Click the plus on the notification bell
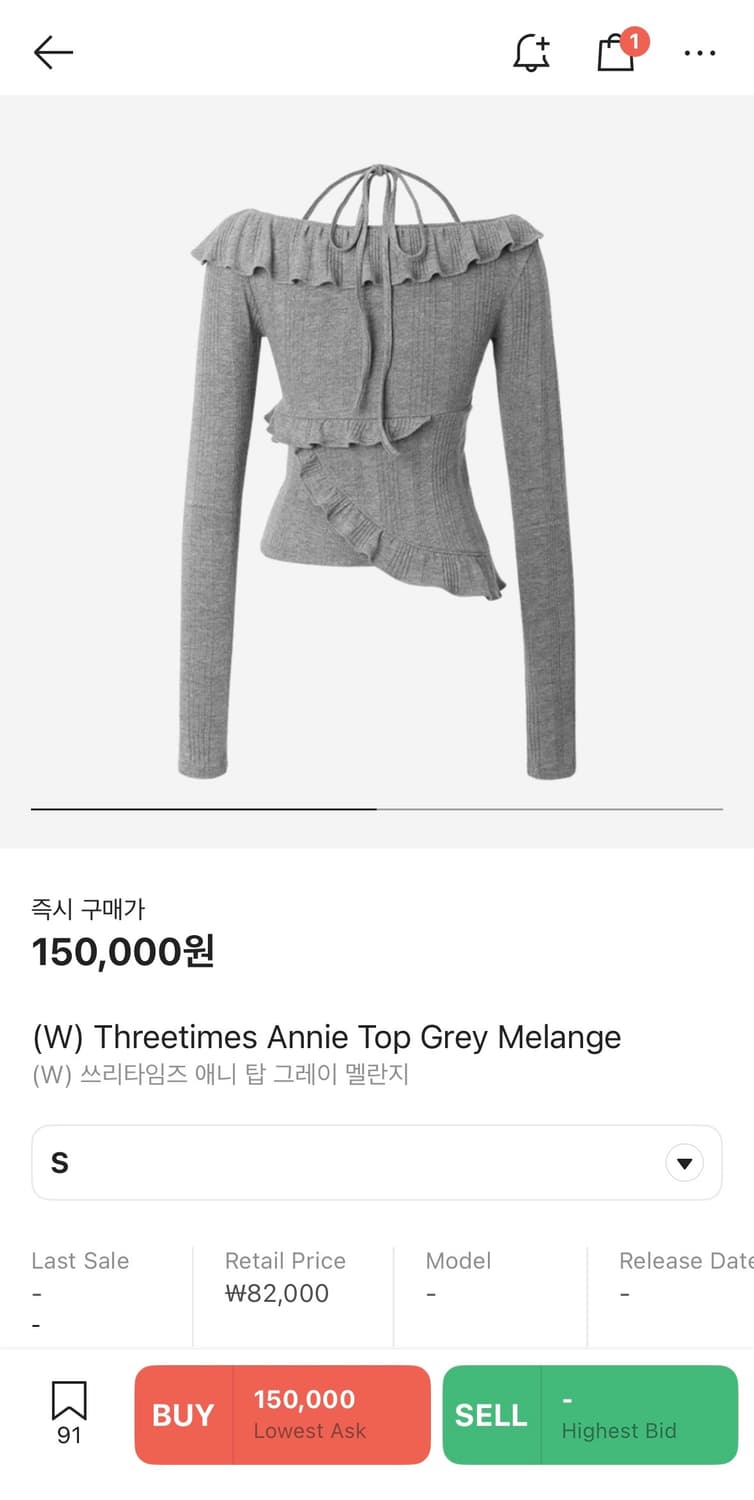The image size is (754, 1500). [x=543, y=41]
